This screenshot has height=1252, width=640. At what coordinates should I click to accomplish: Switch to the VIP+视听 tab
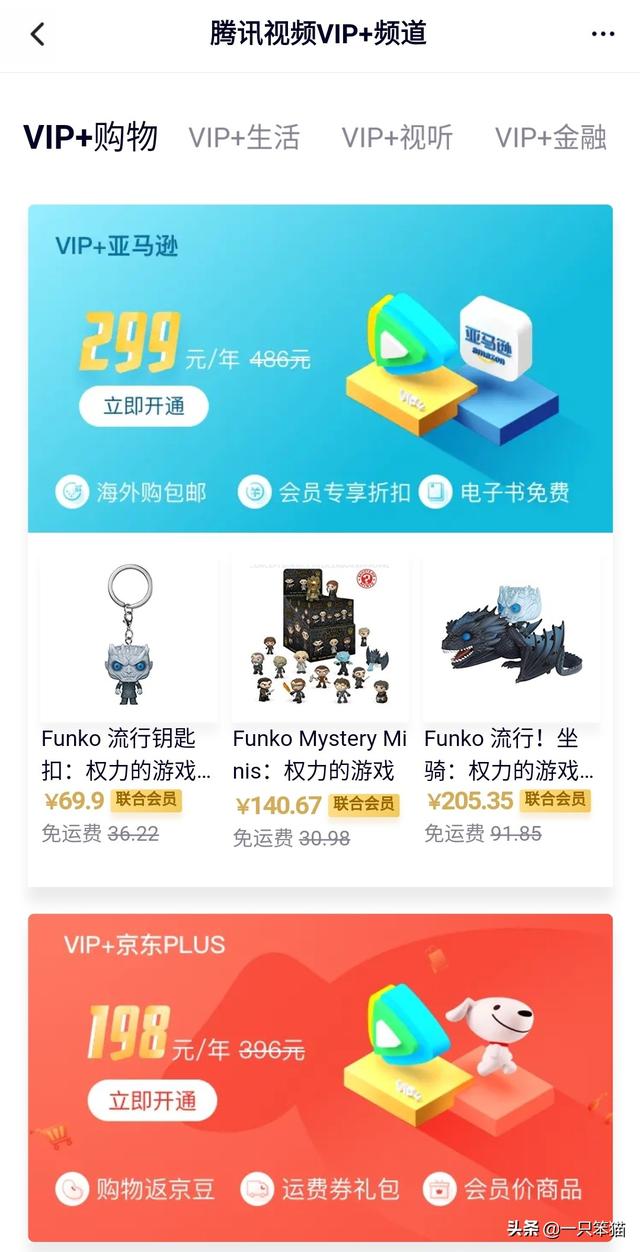tap(397, 137)
